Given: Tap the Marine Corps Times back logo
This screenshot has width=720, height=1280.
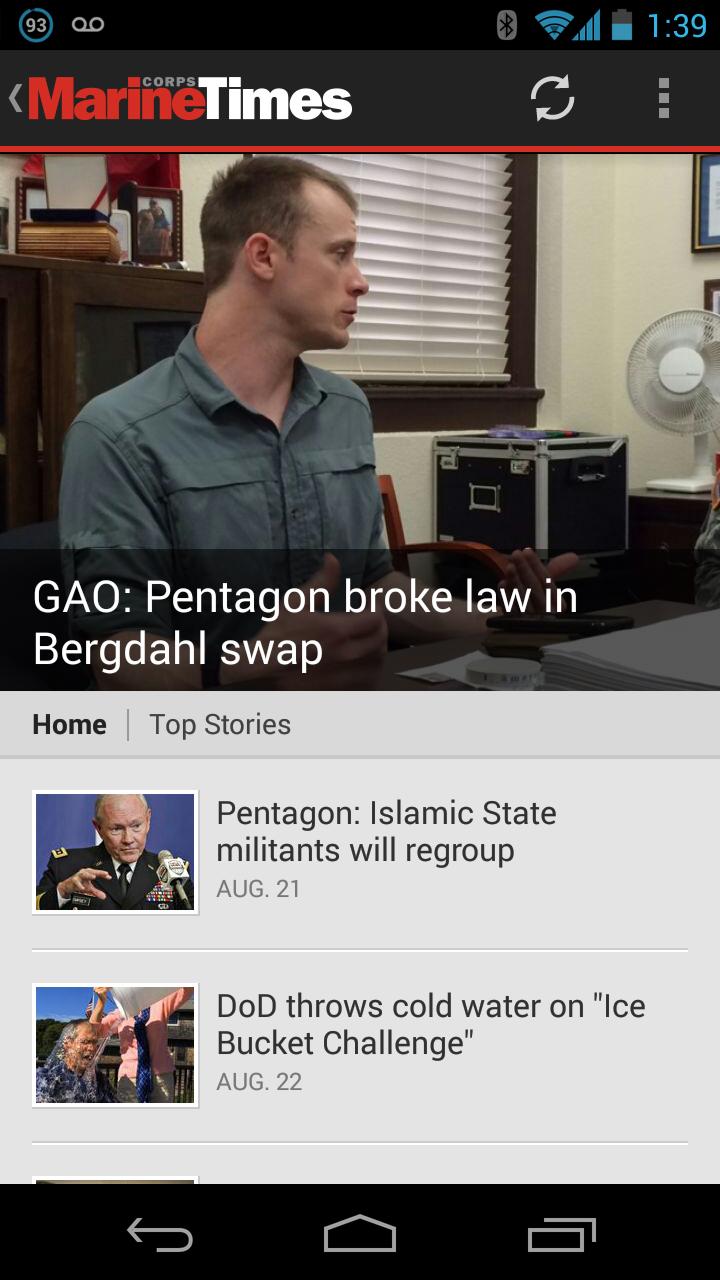Looking at the screenshot, I should (x=180, y=99).
